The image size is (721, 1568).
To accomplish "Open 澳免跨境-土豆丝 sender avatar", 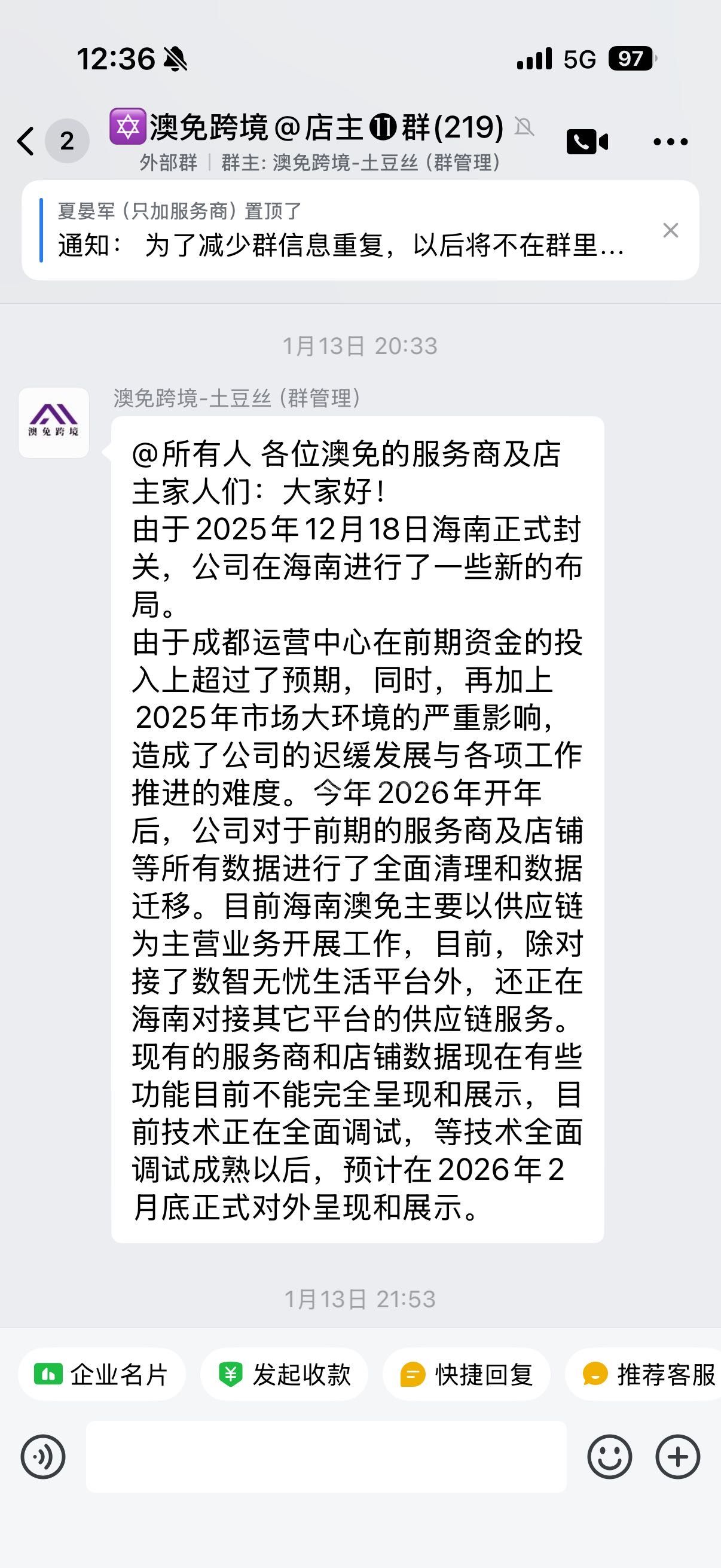I will (x=54, y=422).
